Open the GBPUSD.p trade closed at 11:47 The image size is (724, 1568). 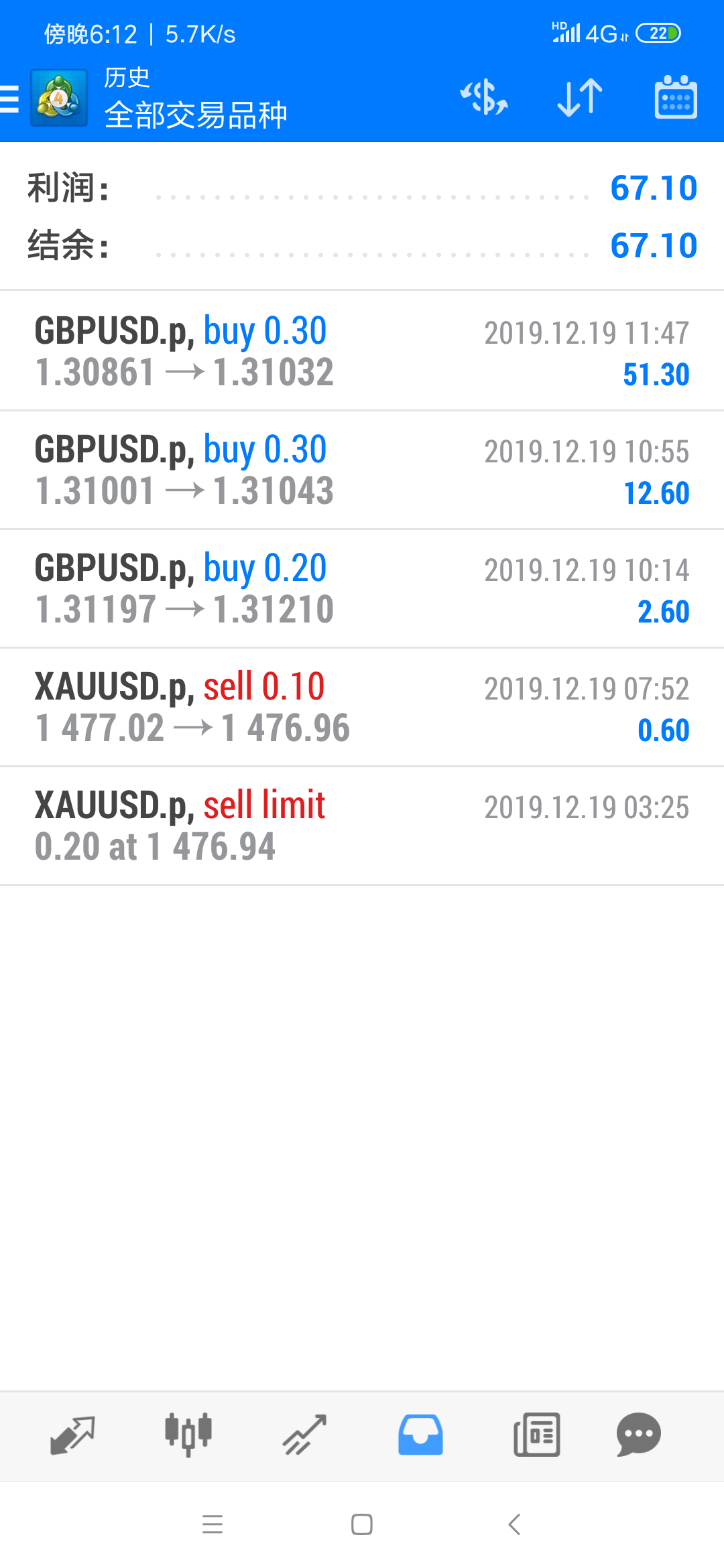pyautogui.click(x=362, y=351)
